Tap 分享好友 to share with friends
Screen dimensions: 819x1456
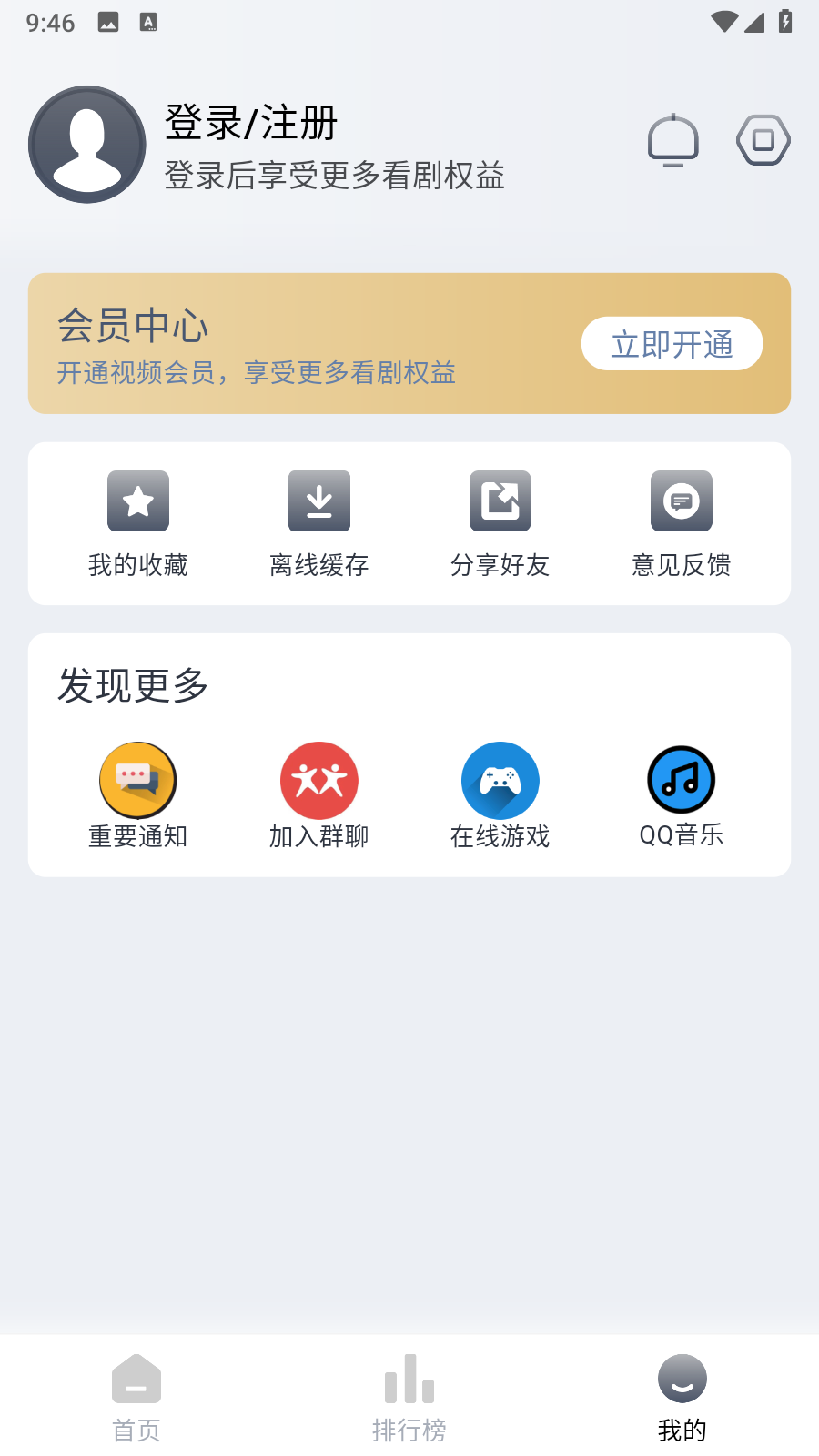[500, 523]
